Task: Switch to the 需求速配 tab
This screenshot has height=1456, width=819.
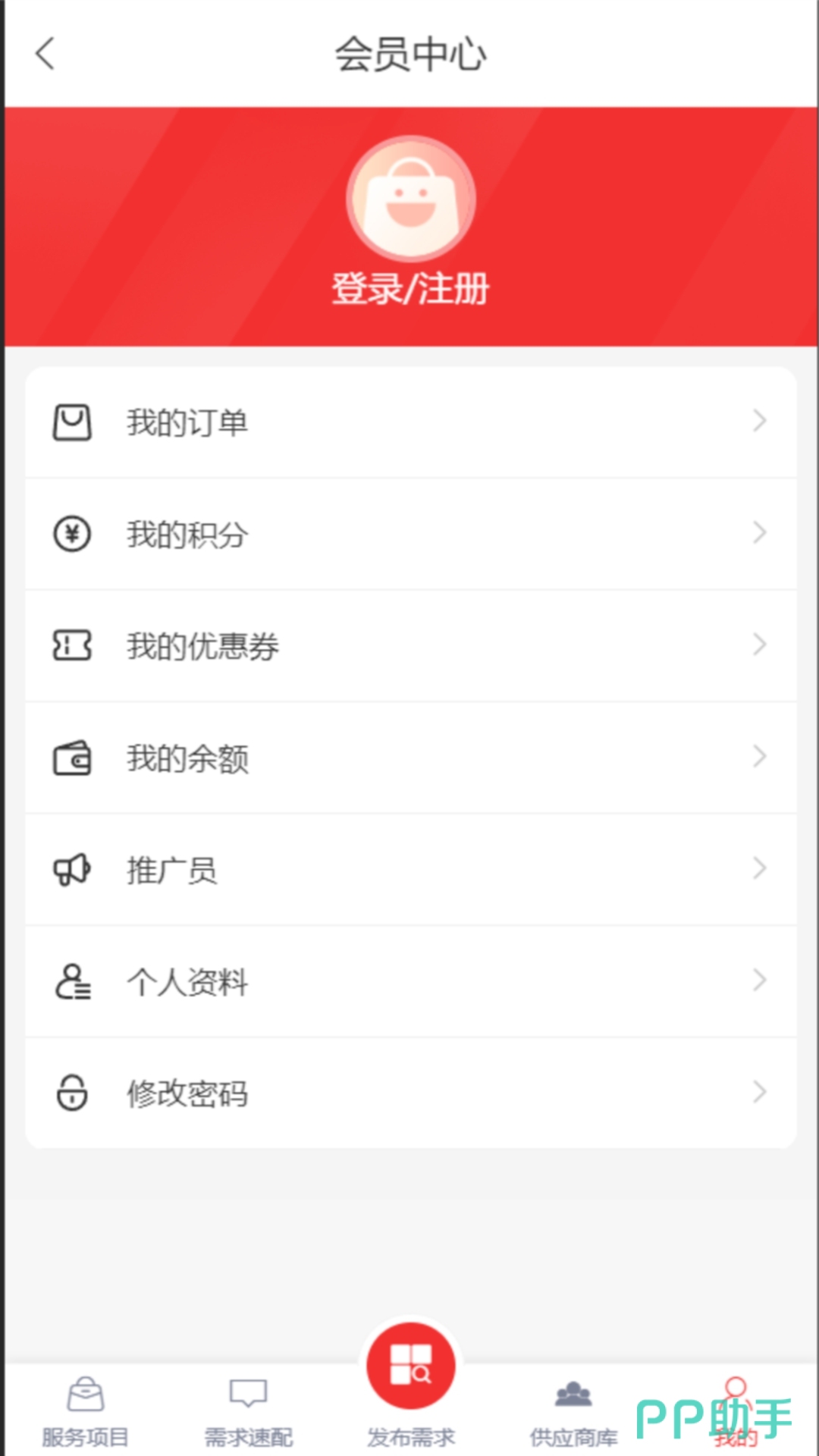Action: click(248, 1411)
